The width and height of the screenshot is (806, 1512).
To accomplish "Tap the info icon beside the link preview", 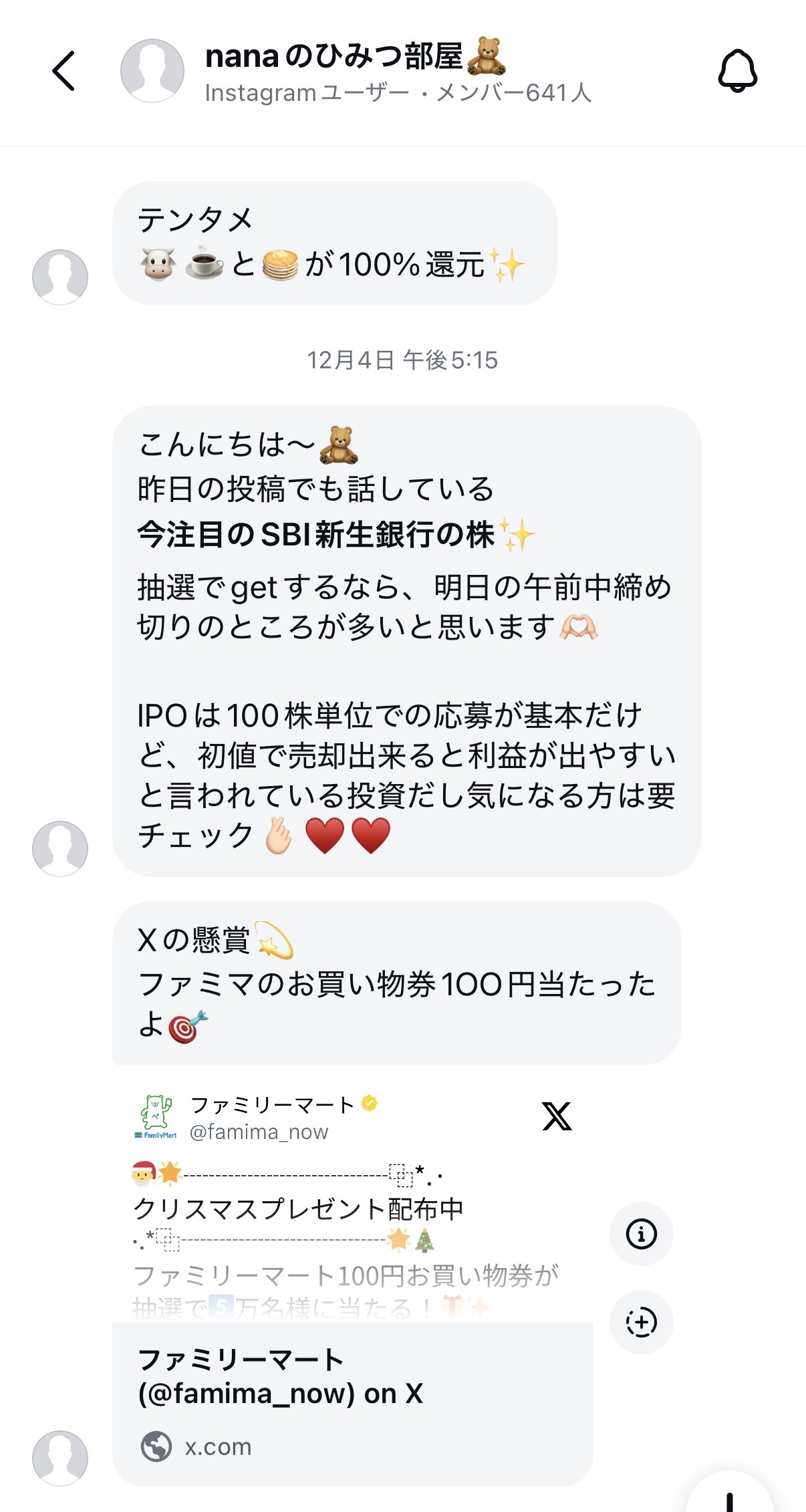I will [641, 1233].
